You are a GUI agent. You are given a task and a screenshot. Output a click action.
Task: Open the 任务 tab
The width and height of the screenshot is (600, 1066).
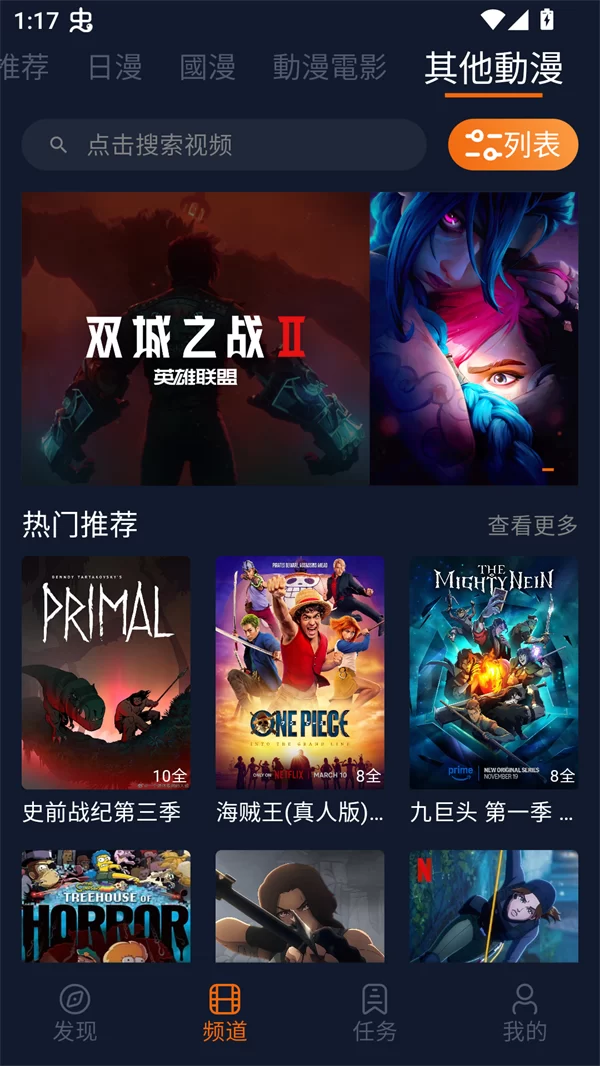coord(375,1012)
